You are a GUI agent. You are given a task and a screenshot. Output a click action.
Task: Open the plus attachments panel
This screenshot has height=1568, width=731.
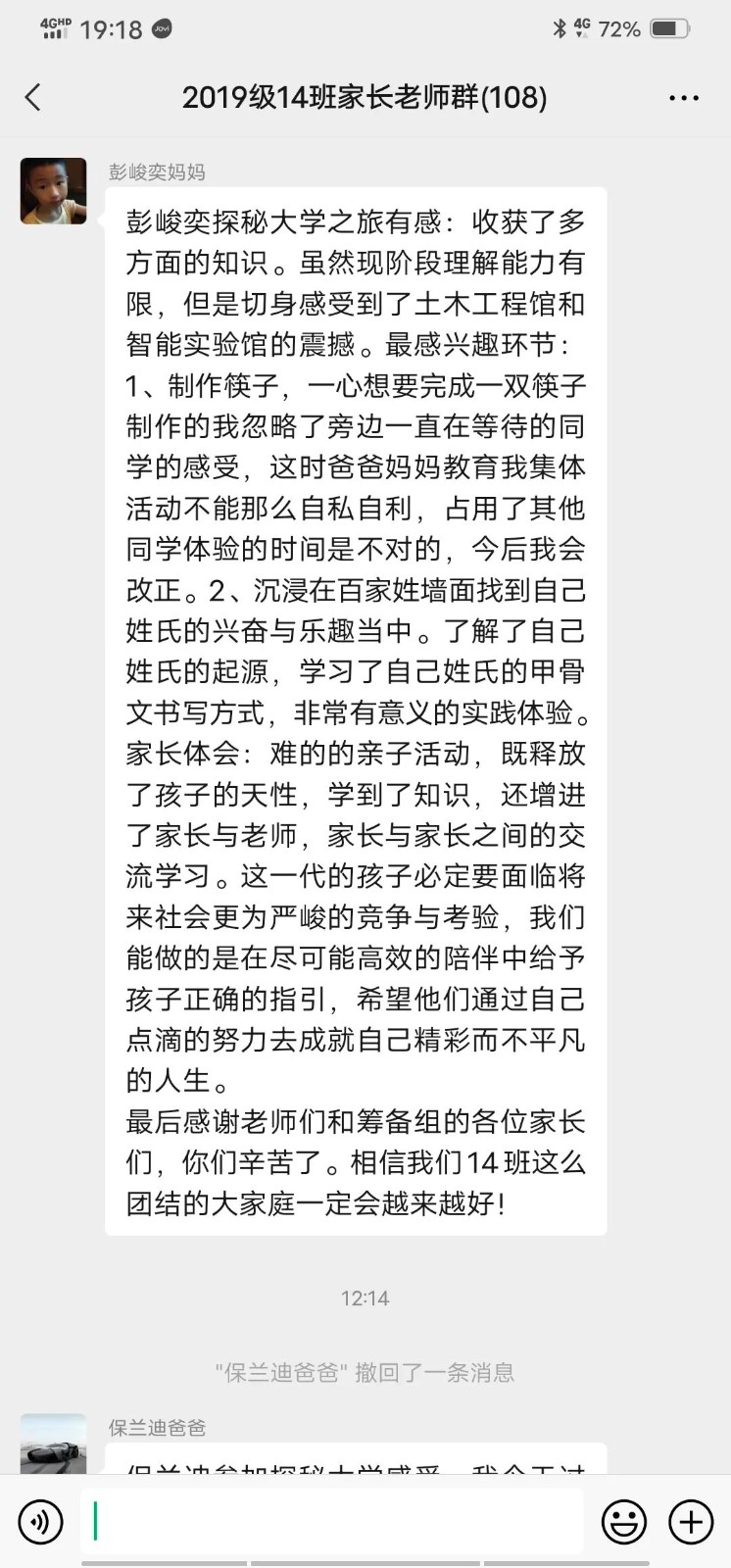click(x=691, y=1522)
